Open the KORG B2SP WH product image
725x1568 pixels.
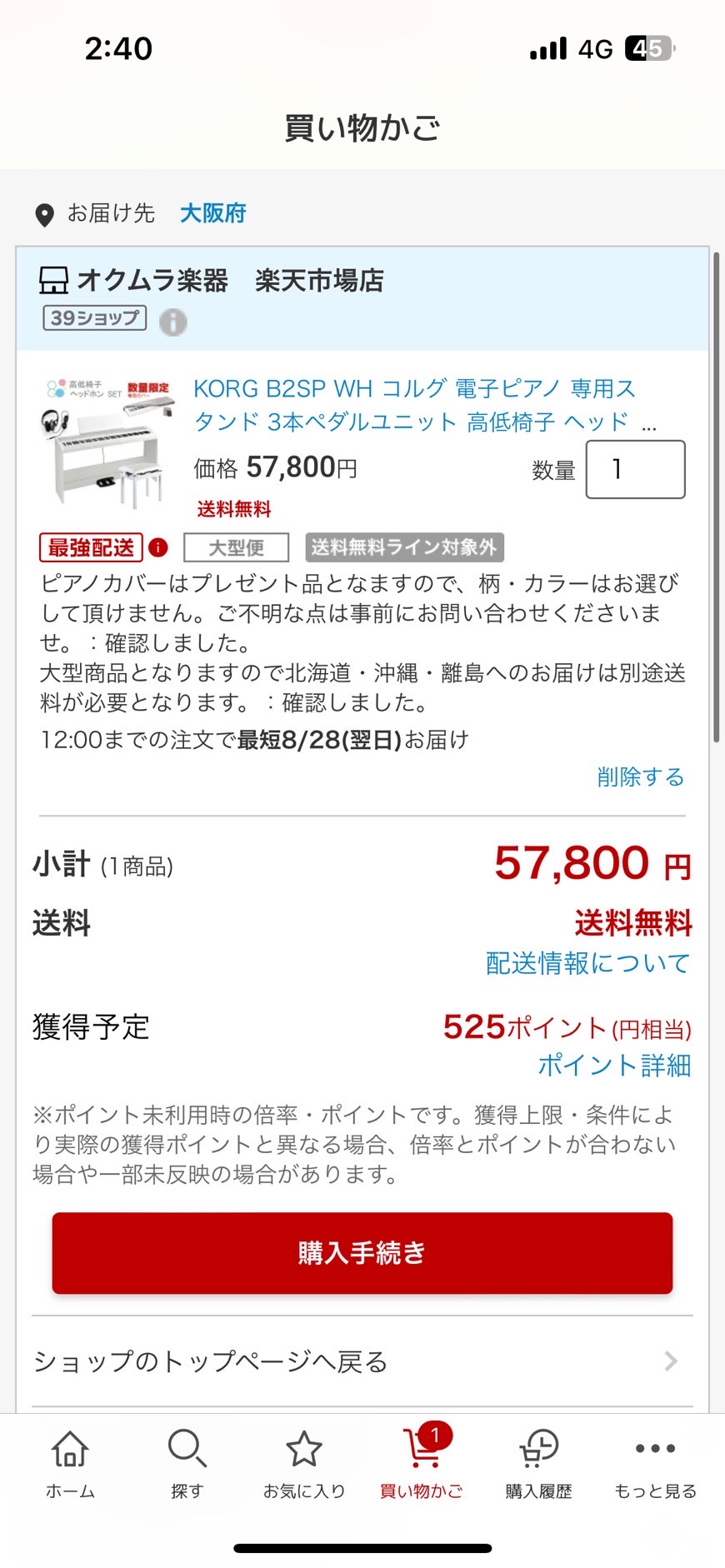pos(108,442)
